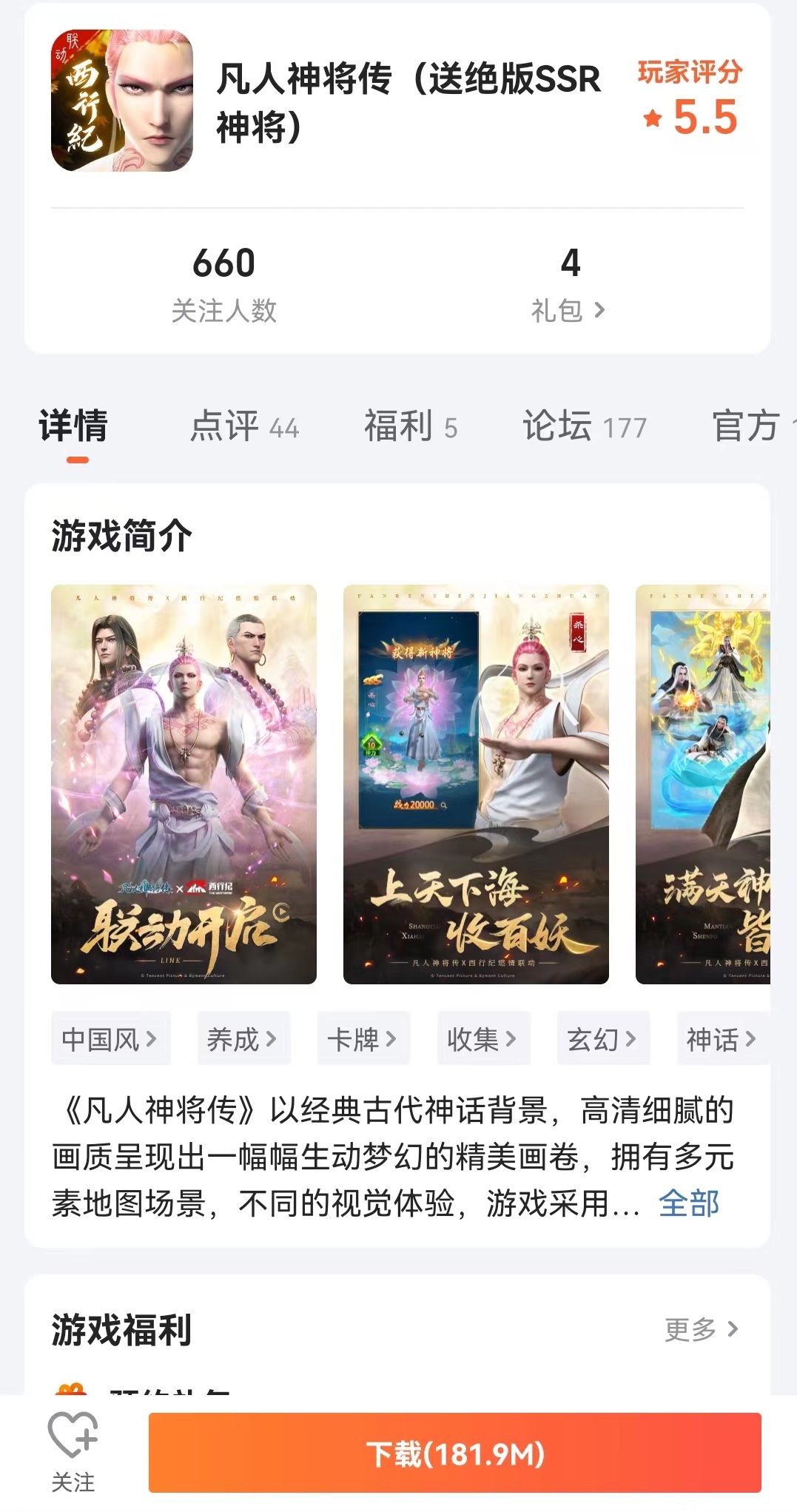Open the 卡牌 tag
797x1512 pixels.
[363, 1039]
